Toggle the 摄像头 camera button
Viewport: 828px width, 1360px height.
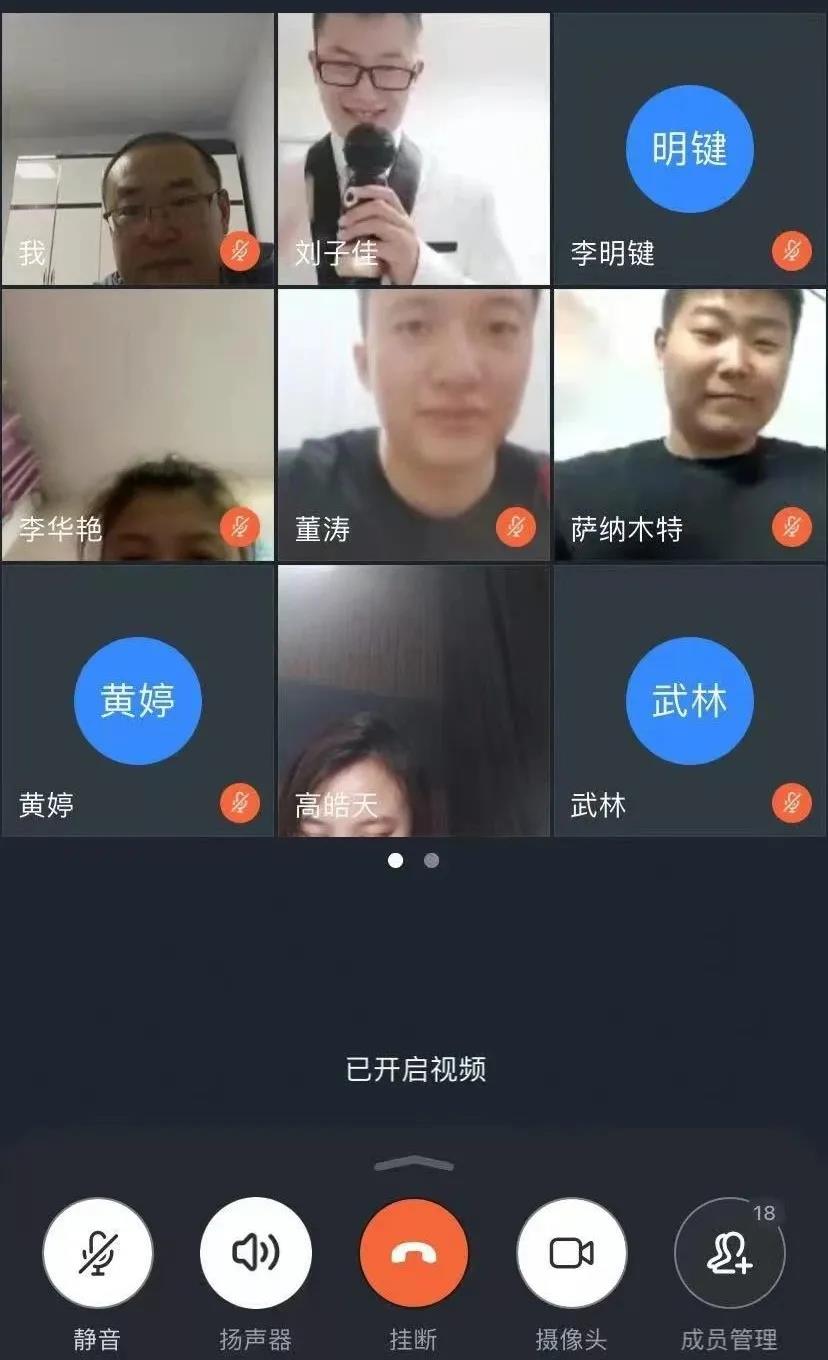572,1252
